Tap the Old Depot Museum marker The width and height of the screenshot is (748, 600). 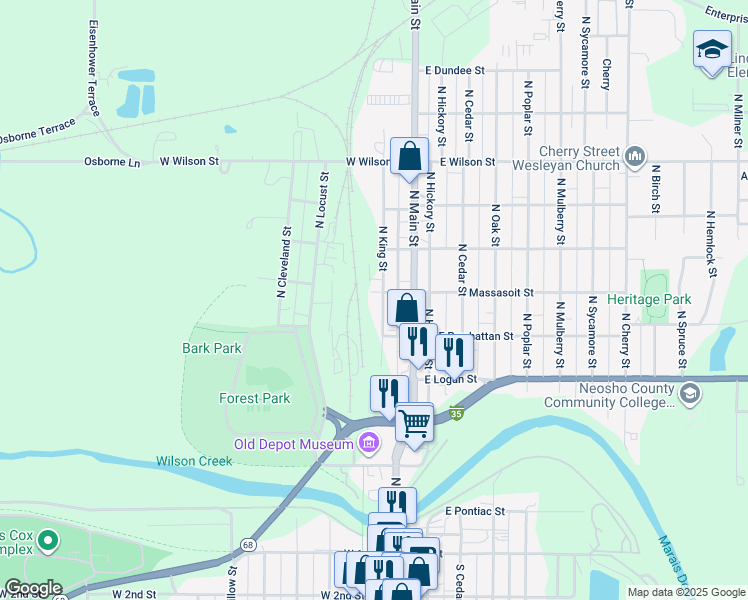pyautogui.click(x=370, y=443)
